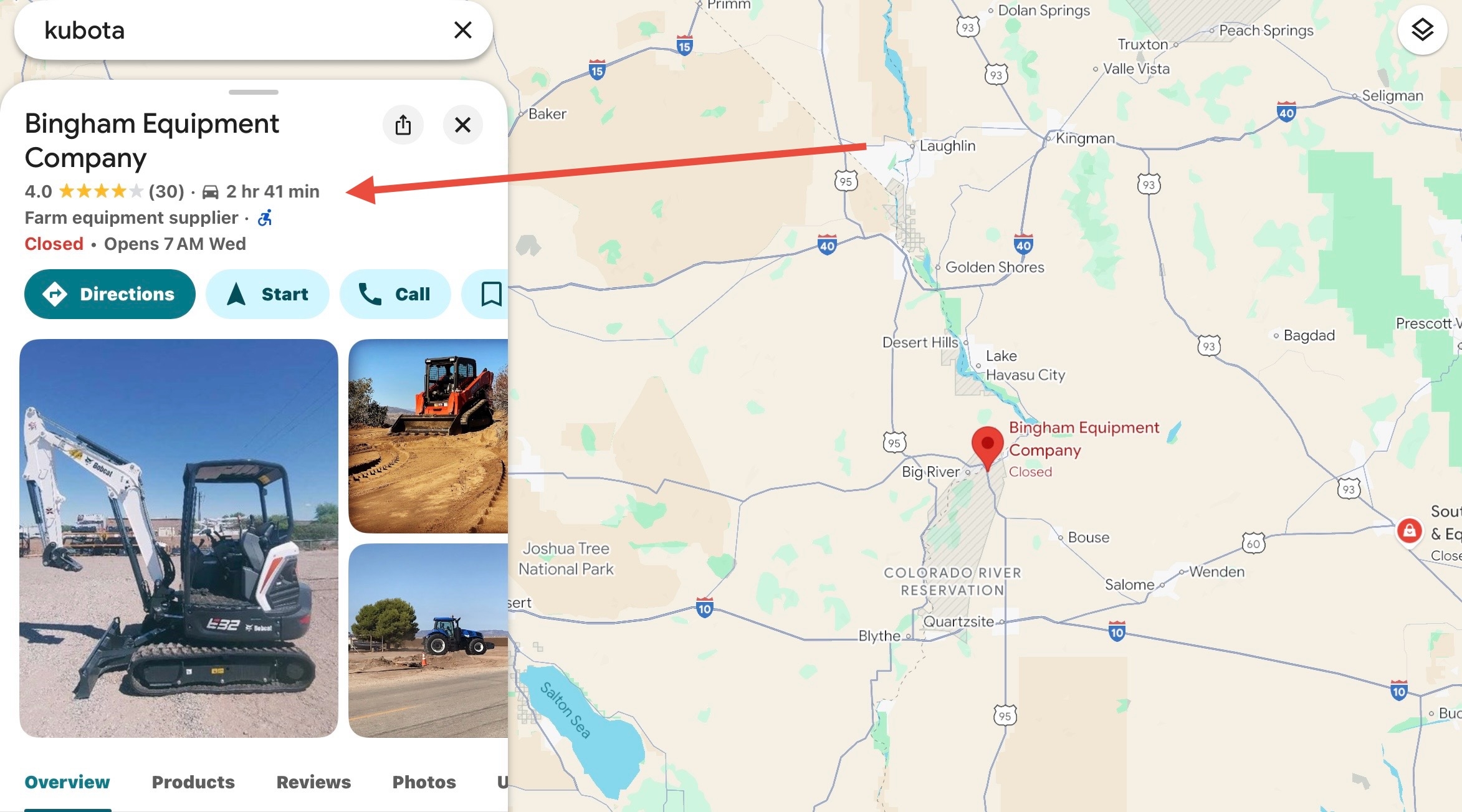The image size is (1462, 812).
Task: Start navigation to the place
Action: point(267,294)
